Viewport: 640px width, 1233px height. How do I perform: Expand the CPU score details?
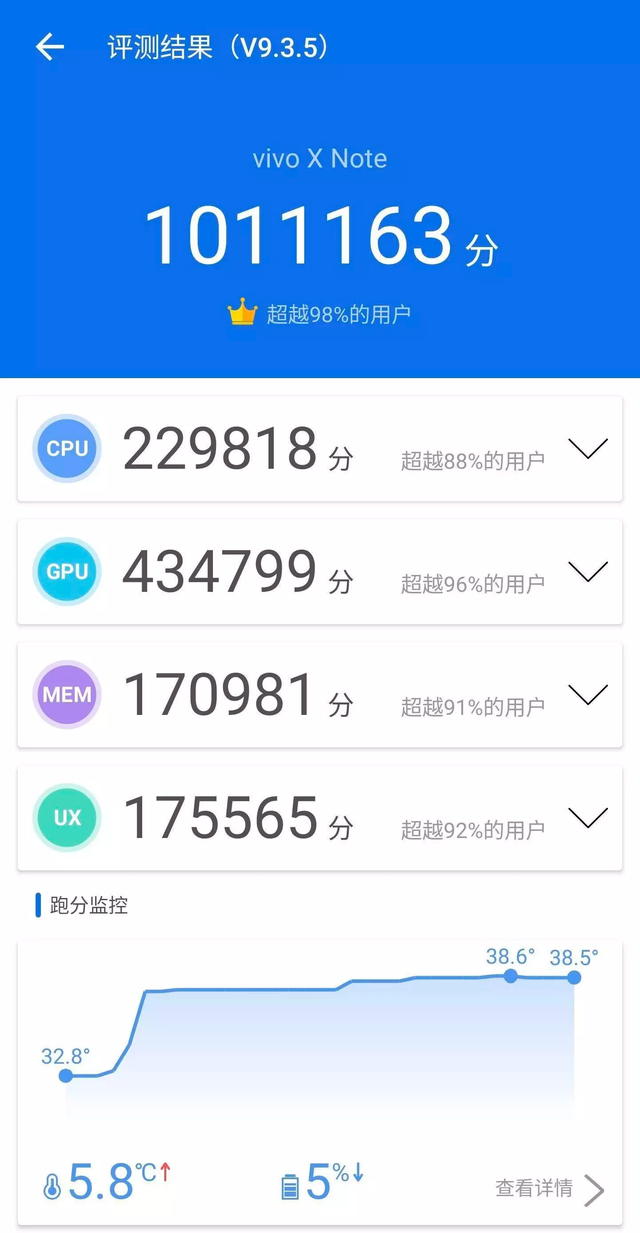pos(587,449)
